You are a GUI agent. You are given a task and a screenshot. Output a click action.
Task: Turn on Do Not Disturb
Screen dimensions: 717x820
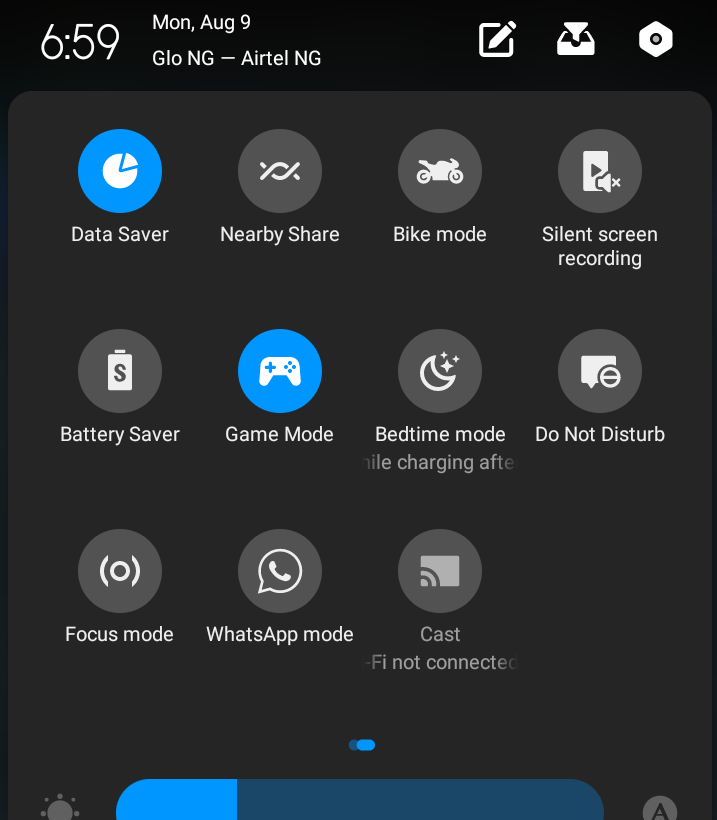click(600, 371)
